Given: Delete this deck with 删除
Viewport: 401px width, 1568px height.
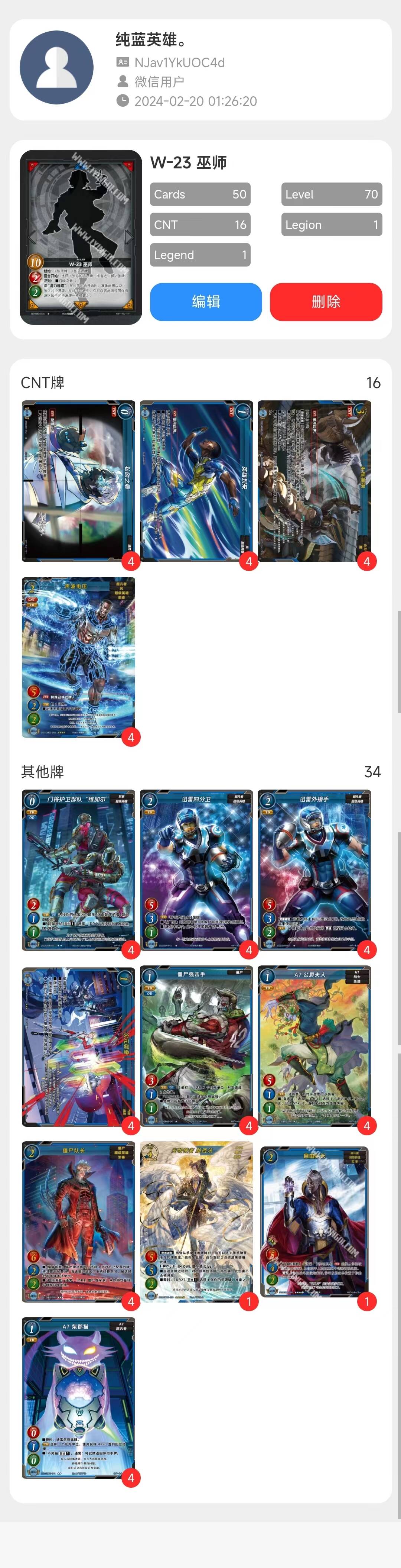Looking at the screenshot, I should [326, 301].
